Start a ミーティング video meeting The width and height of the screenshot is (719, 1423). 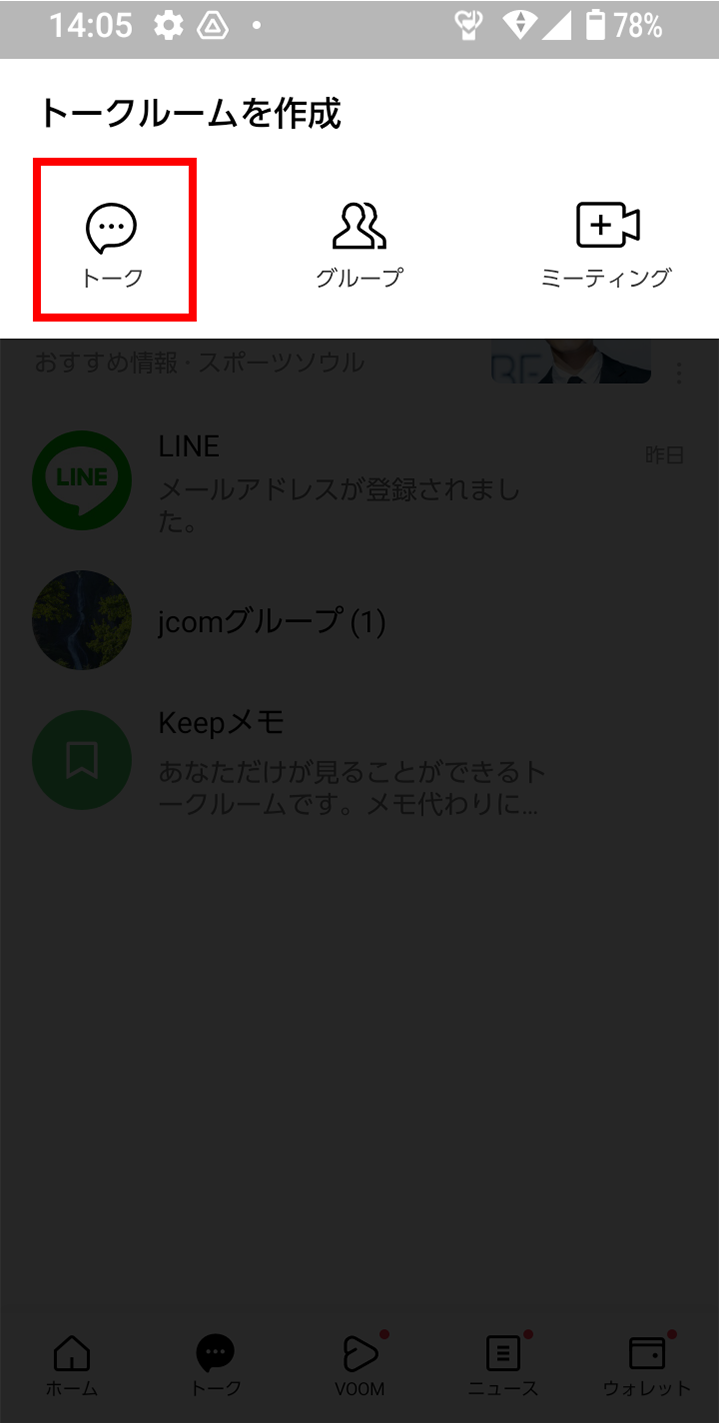point(606,241)
